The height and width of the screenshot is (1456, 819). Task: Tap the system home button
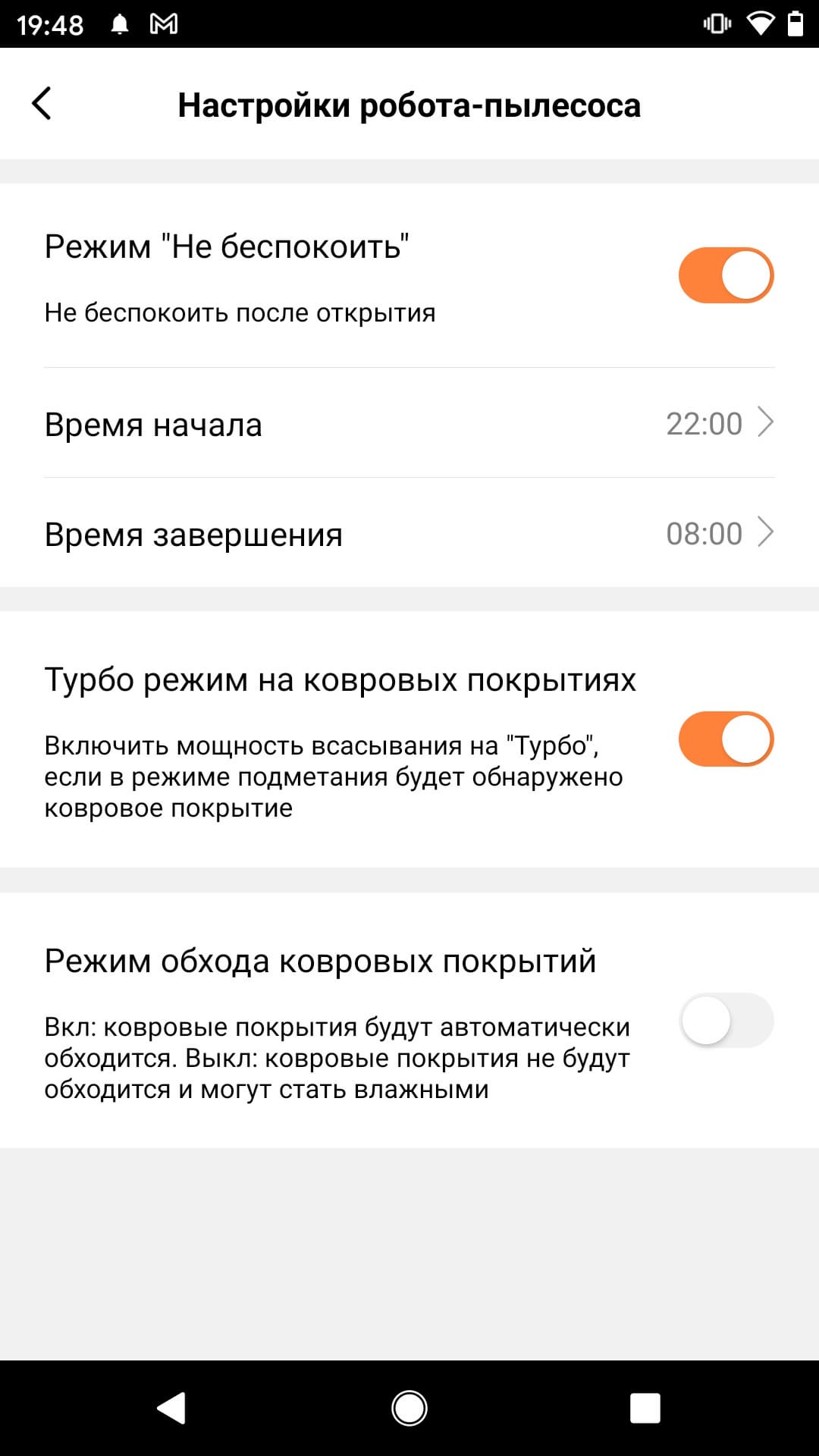click(409, 1408)
